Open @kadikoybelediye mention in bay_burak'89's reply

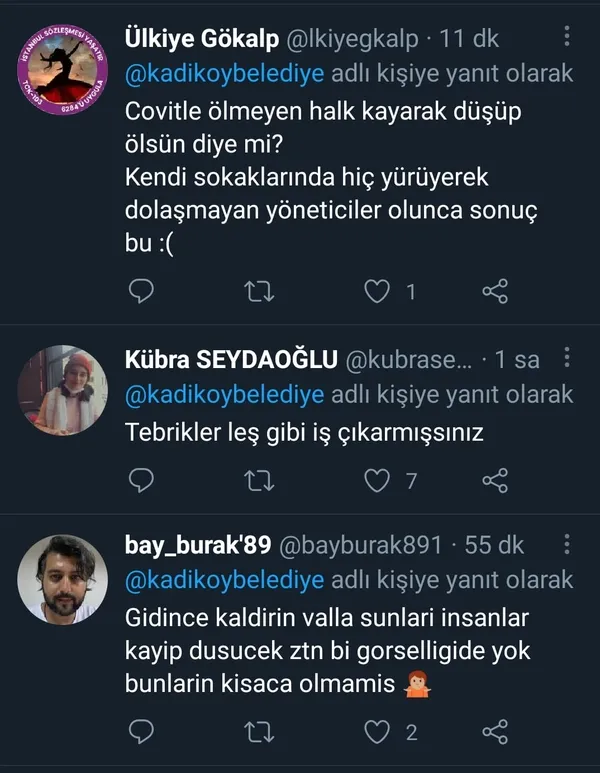[x=225, y=580]
